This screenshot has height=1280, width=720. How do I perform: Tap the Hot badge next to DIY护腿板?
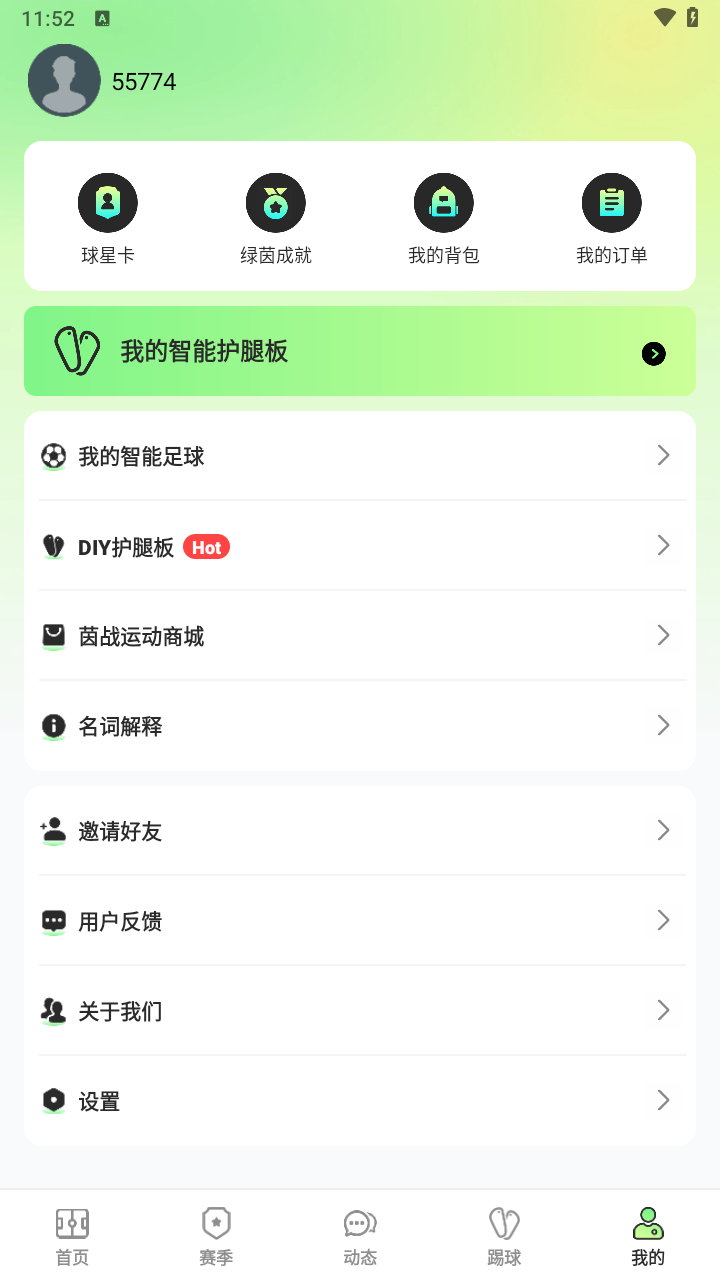pyautogui.click(x=206, y=547)
